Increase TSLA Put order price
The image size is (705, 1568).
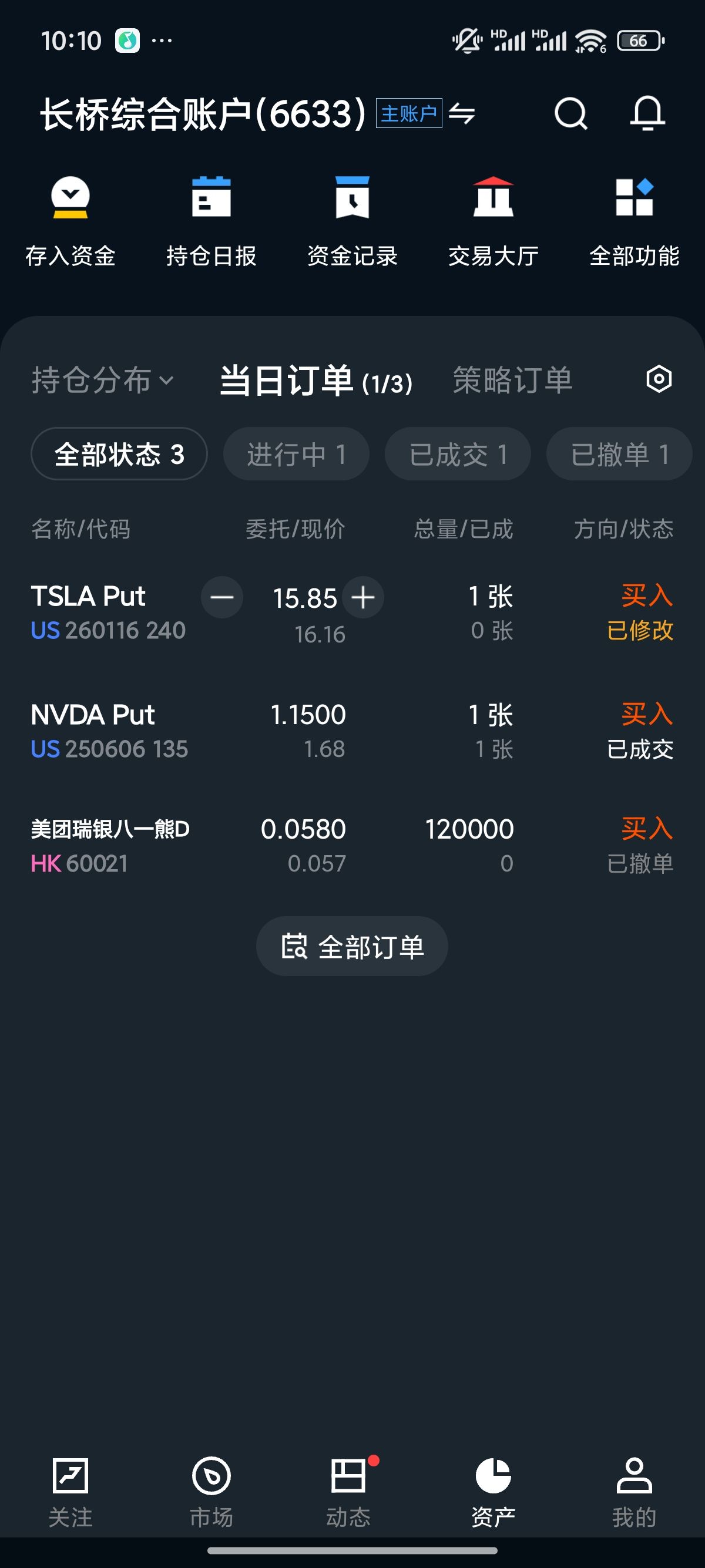(363, 597)
